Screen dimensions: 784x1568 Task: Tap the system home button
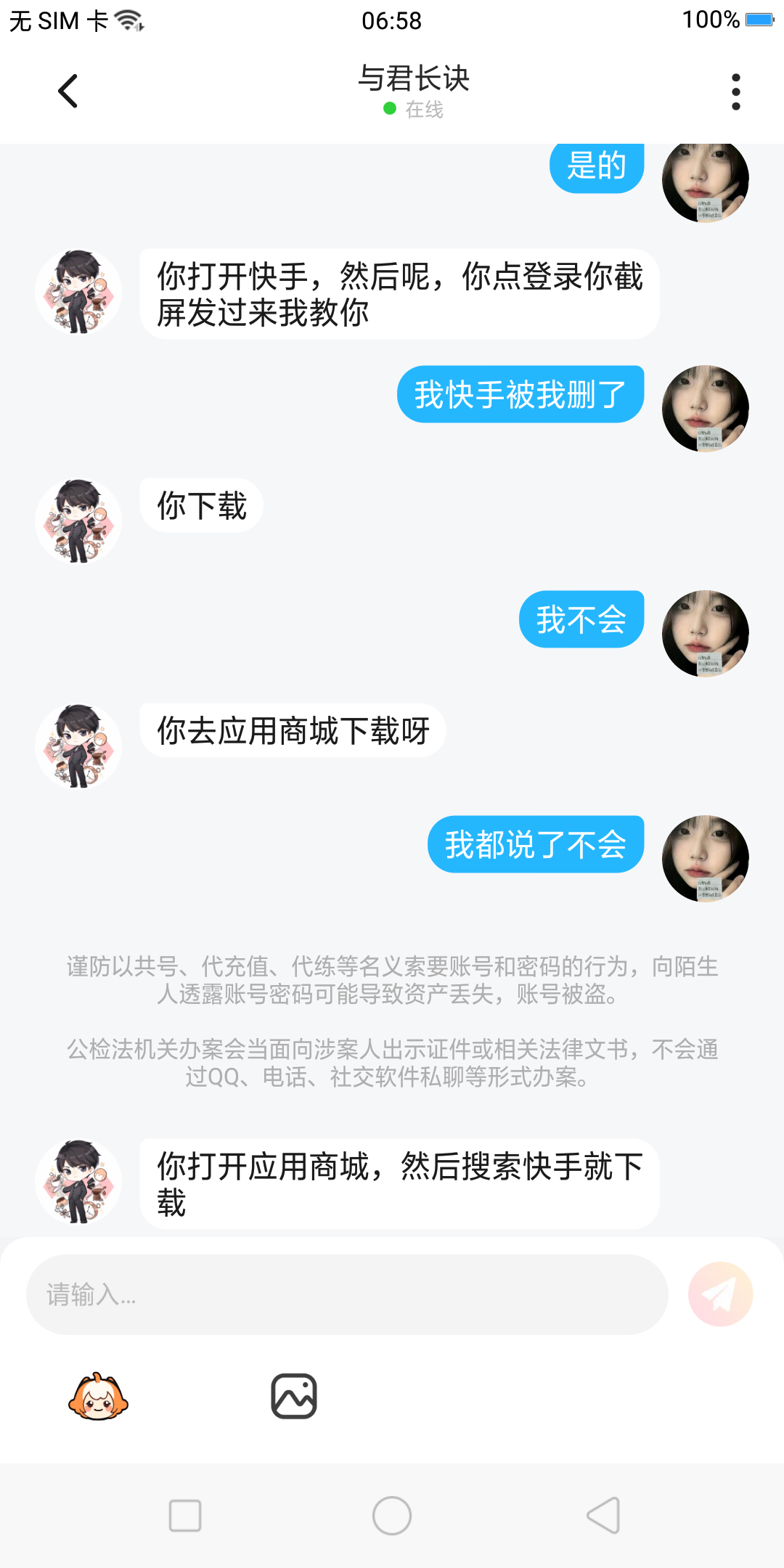392,1516
